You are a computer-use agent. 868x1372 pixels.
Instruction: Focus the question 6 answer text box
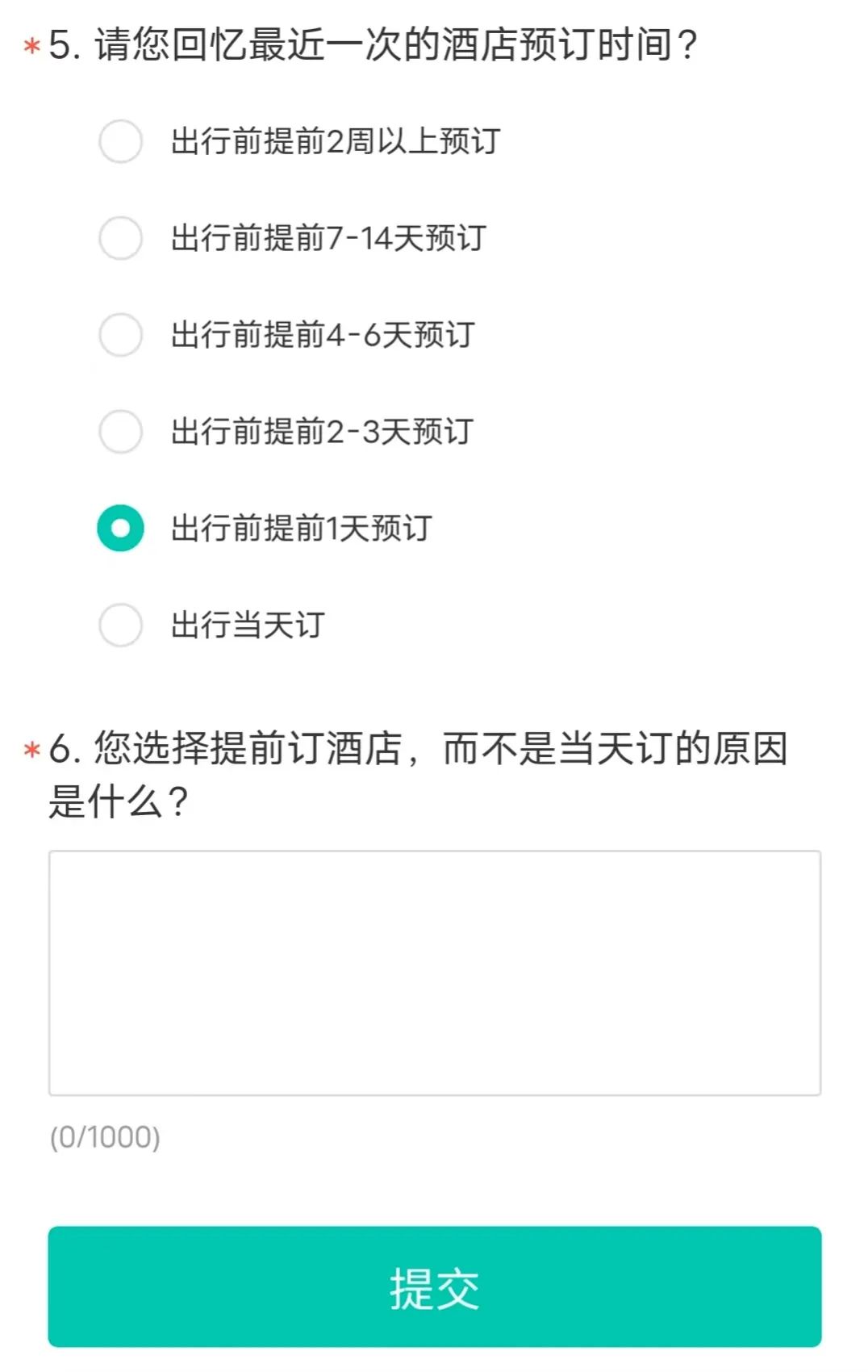pos(434,973)
